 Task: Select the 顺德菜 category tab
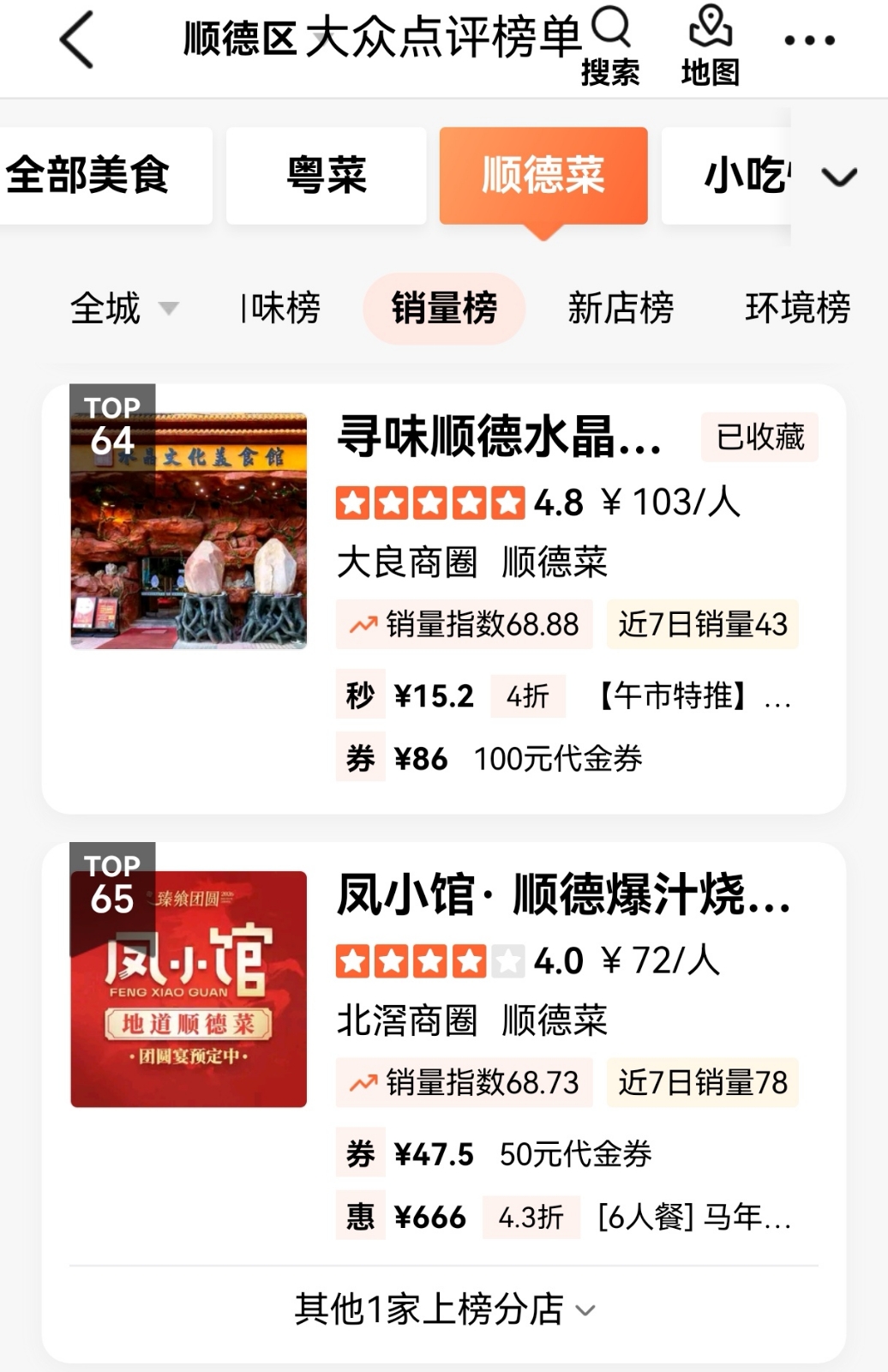(543, 176)
